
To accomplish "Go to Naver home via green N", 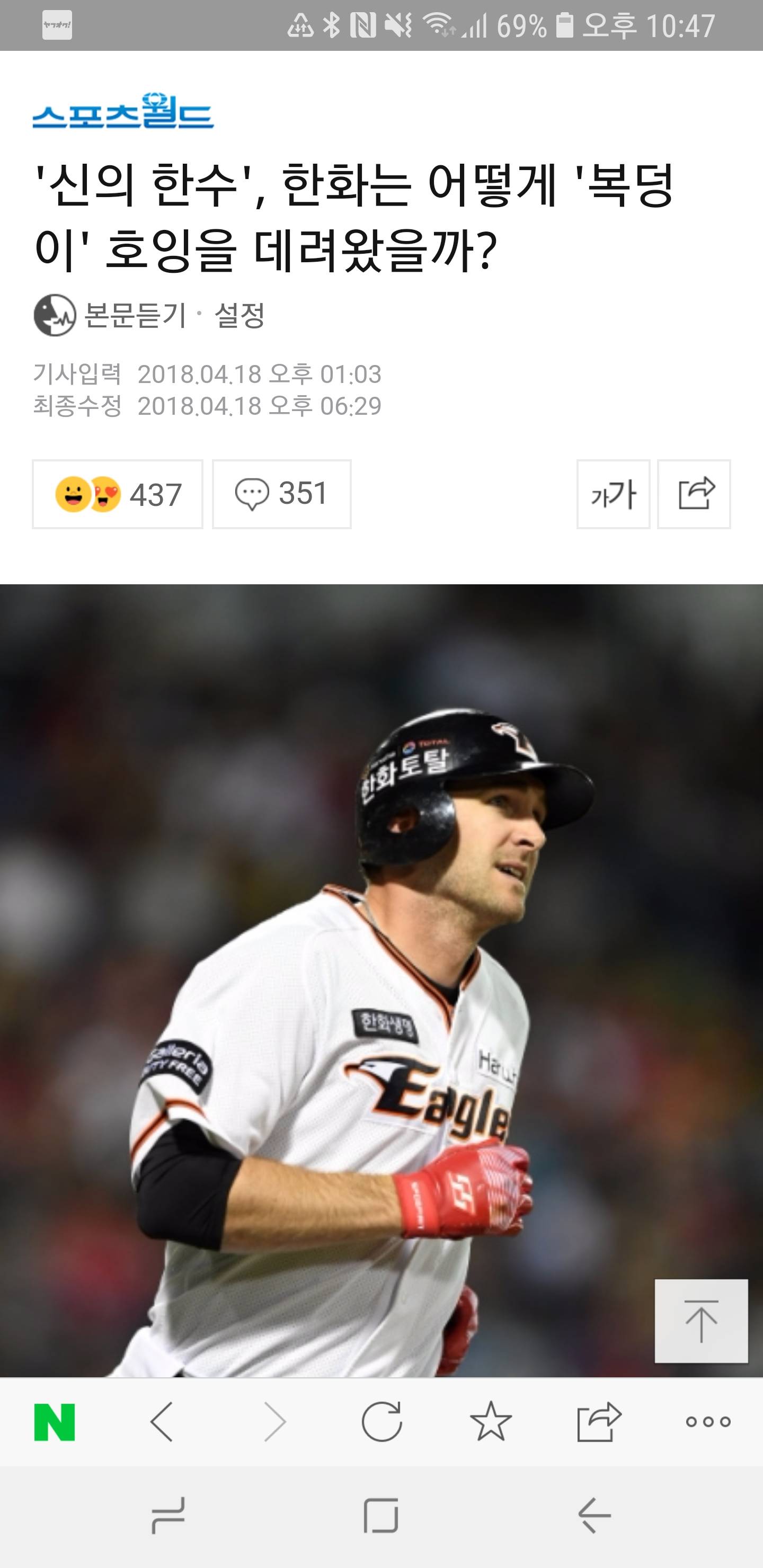I will click(x=55, y=1422).
